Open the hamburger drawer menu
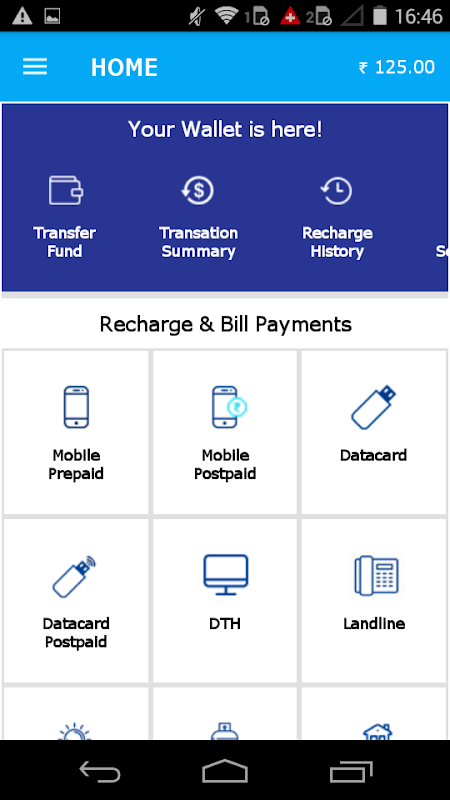The height and width of the screenshot is (800, 450). (x=35, y=67)
